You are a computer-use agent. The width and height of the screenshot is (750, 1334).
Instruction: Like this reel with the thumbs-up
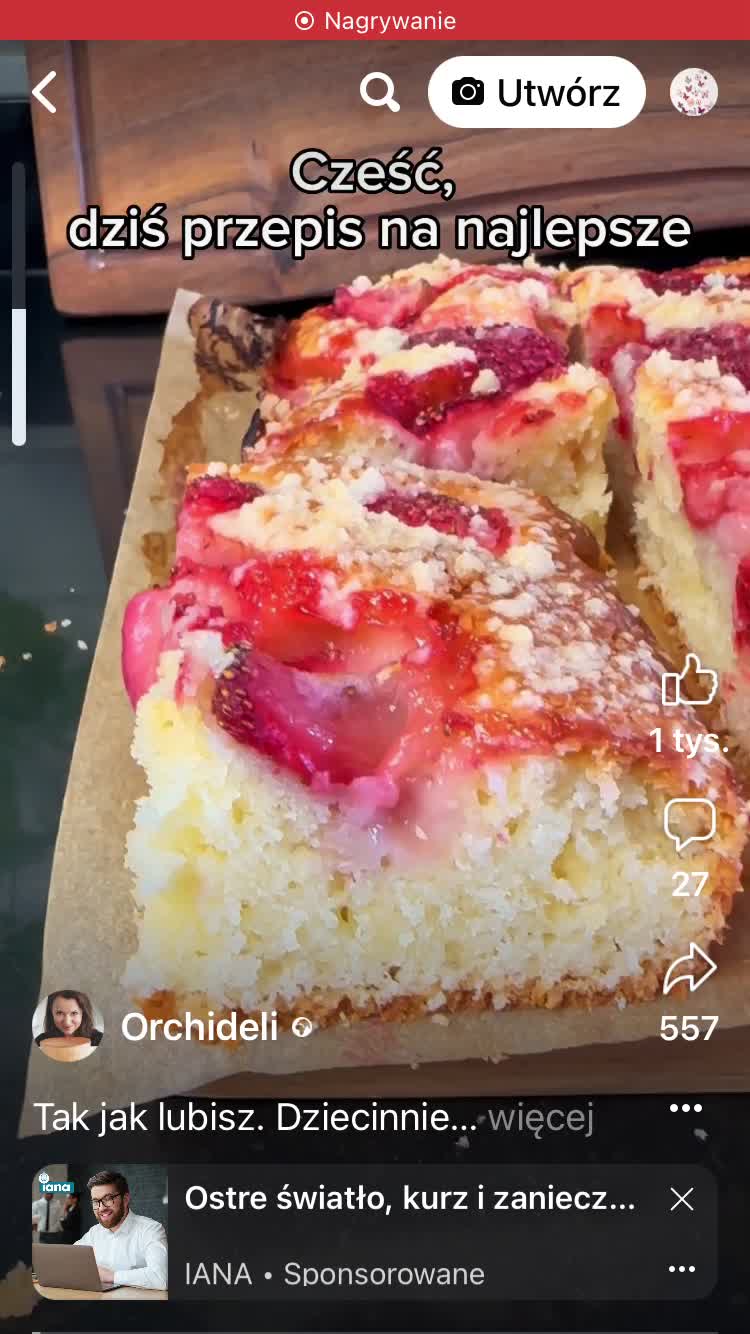click(690, 683)
